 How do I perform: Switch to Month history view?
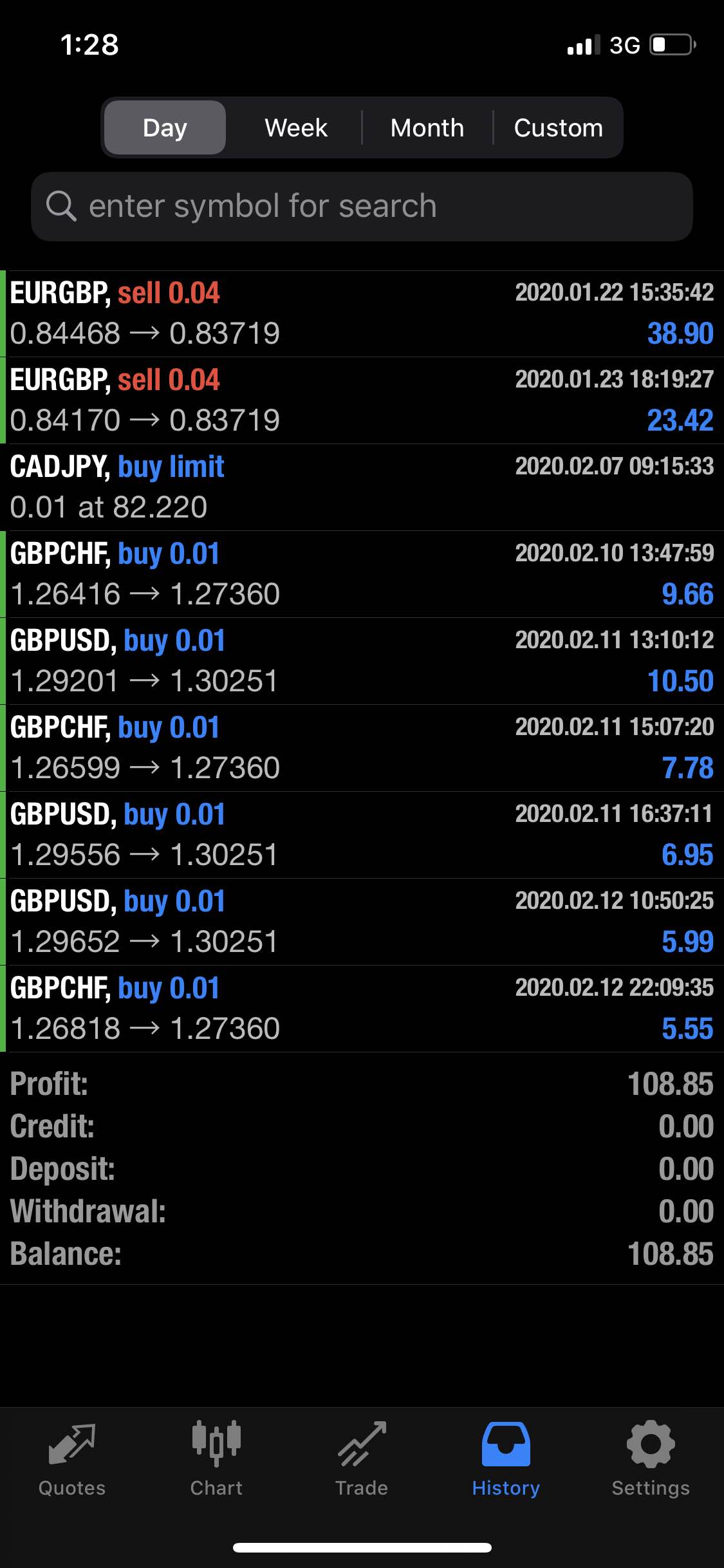[427, 127]
